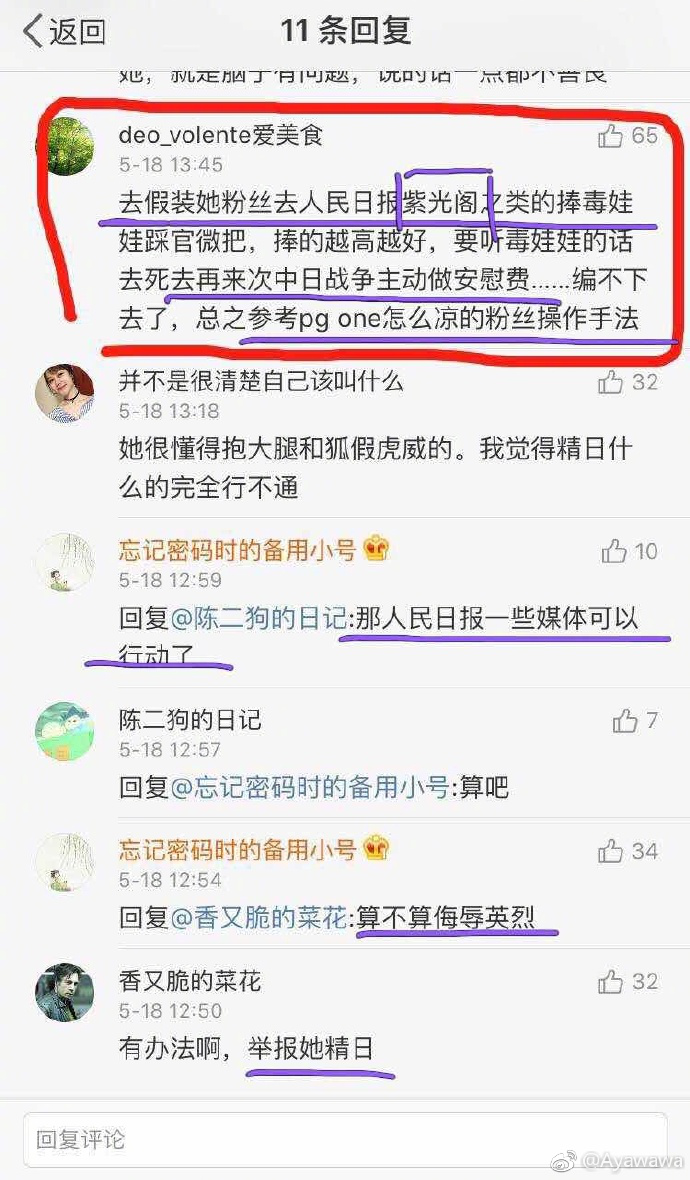Viewport: 690px width, 1180px height.
Task: Open 陈二狗的日记's profile via username
Action: (x=190, y=720)
